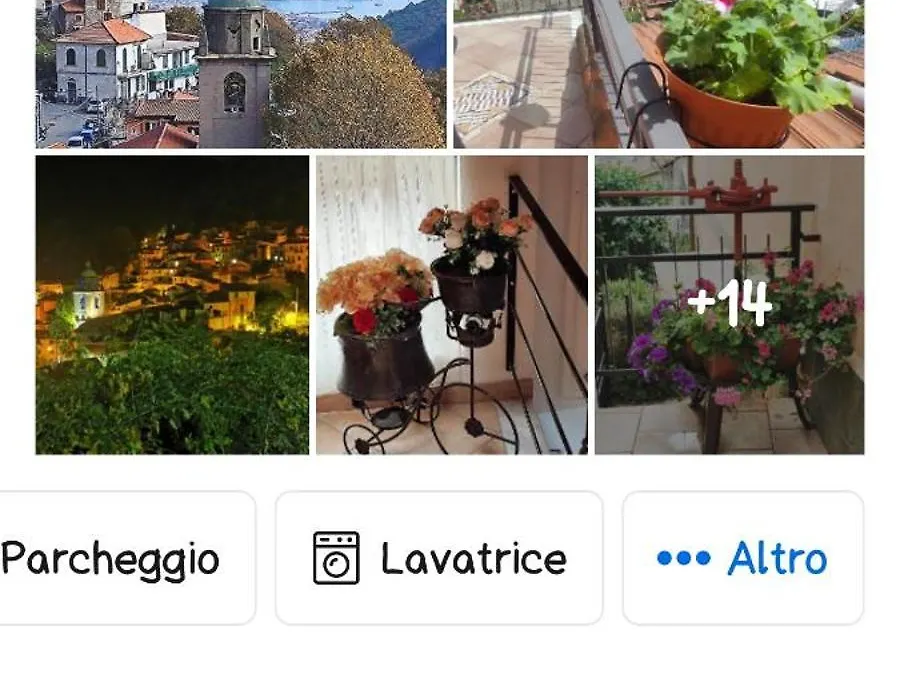Viewport: 900px width, 700px height.
Task: Show more amenities with Altro
Action: tap(742, 558)
